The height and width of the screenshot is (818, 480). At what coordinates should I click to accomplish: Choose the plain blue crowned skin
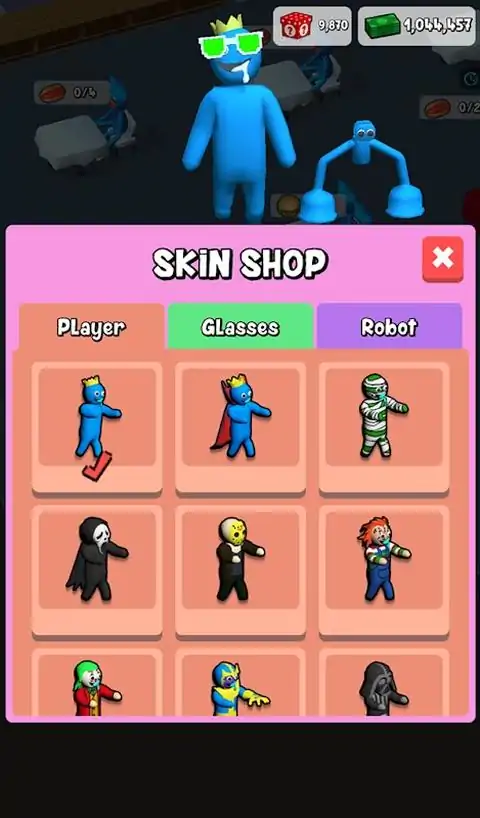[x=97, y=427]
